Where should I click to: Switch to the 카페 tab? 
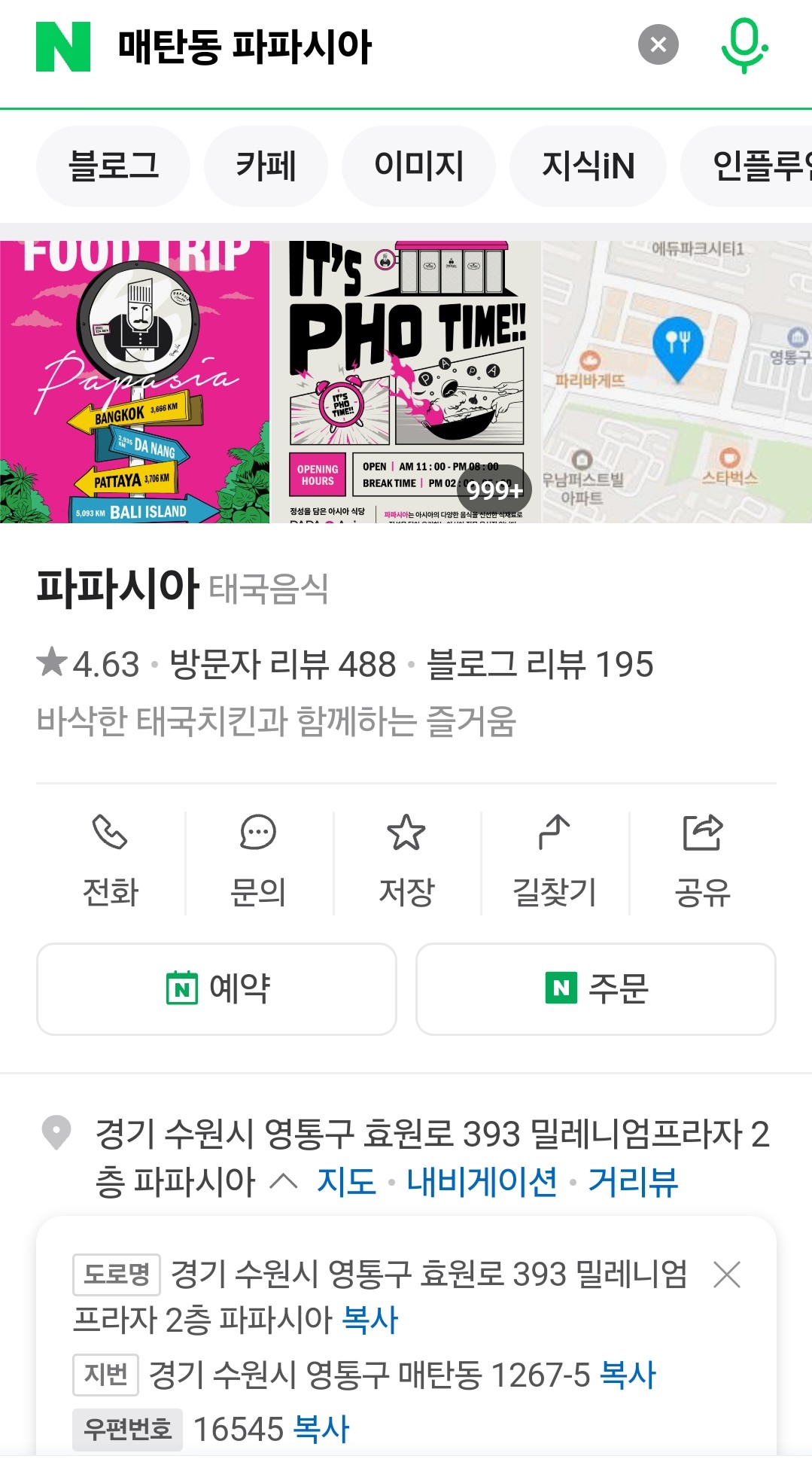click(266, 166)
